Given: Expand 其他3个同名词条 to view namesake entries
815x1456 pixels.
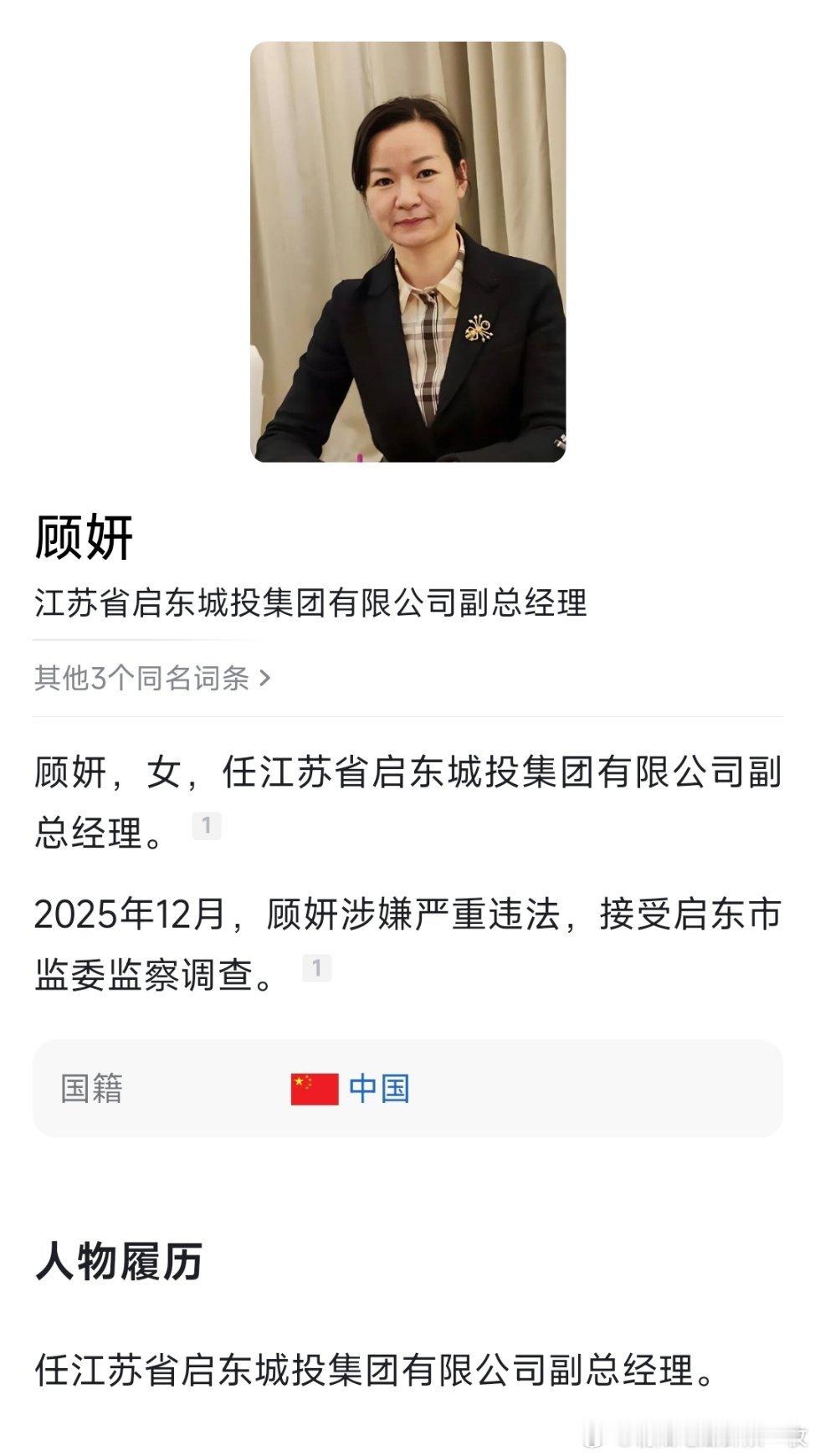Looking at the screenshot, I should pos(146,679).
